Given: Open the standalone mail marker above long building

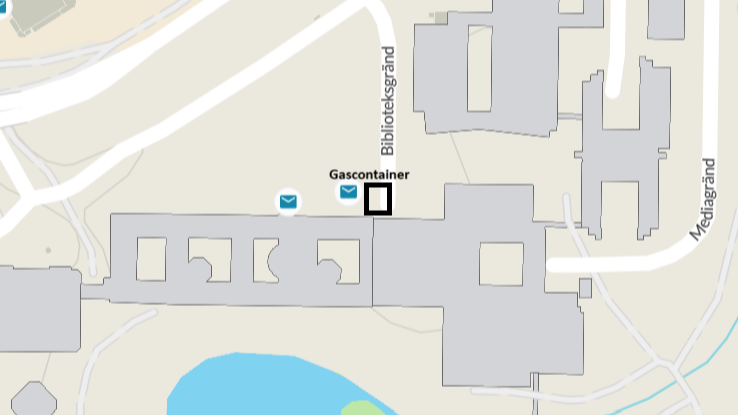Looking at the screenshot, I should coord(288,202).
